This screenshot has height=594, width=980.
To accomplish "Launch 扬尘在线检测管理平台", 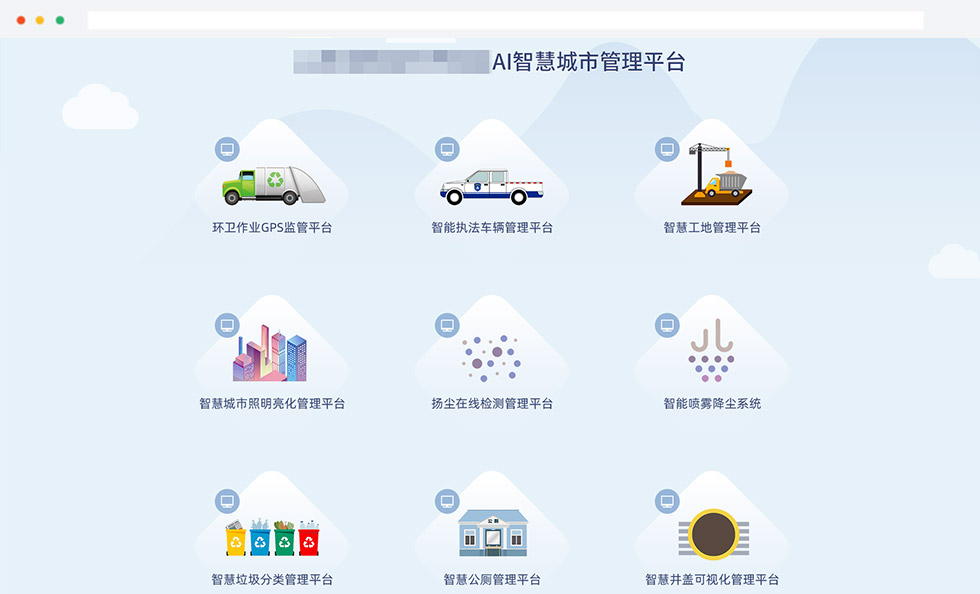I will pos(491,360).
